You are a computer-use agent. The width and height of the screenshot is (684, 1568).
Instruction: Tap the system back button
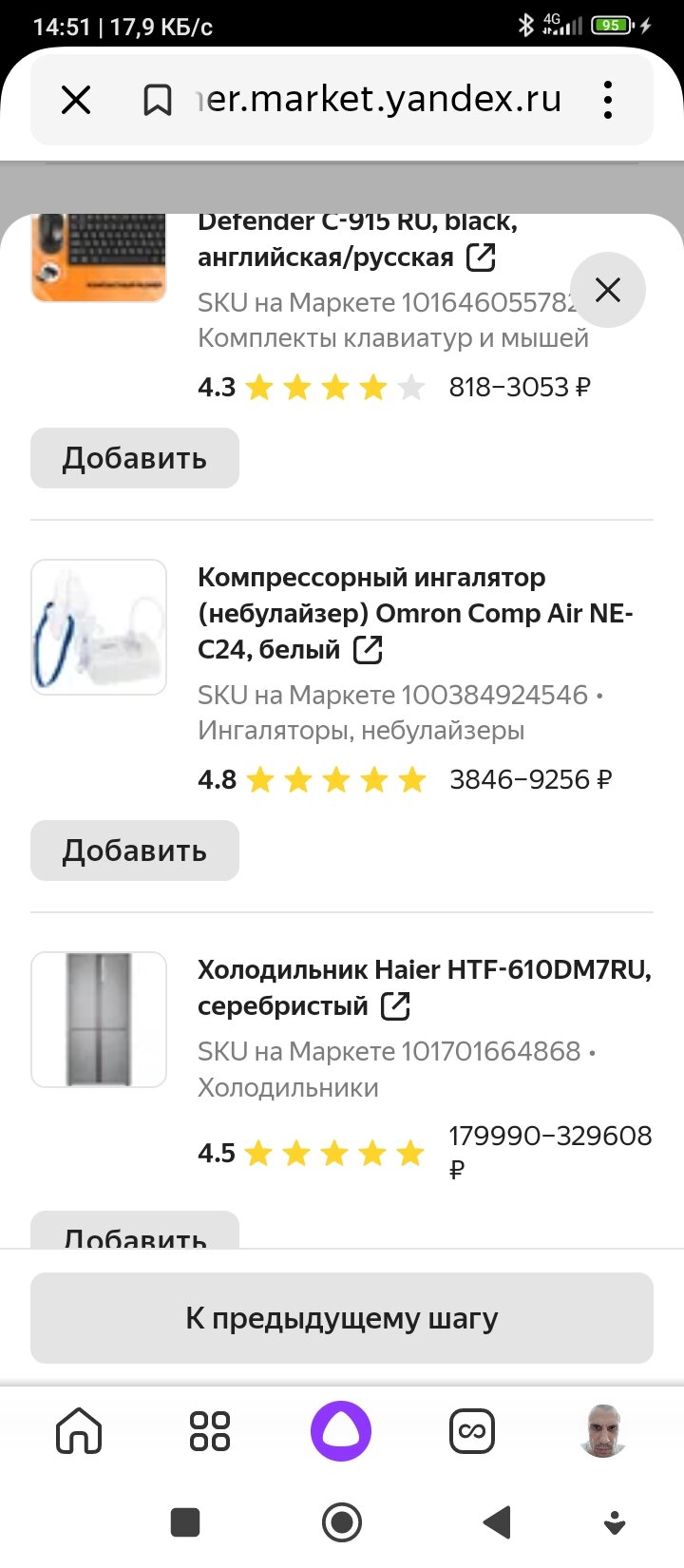point(498,1522)
